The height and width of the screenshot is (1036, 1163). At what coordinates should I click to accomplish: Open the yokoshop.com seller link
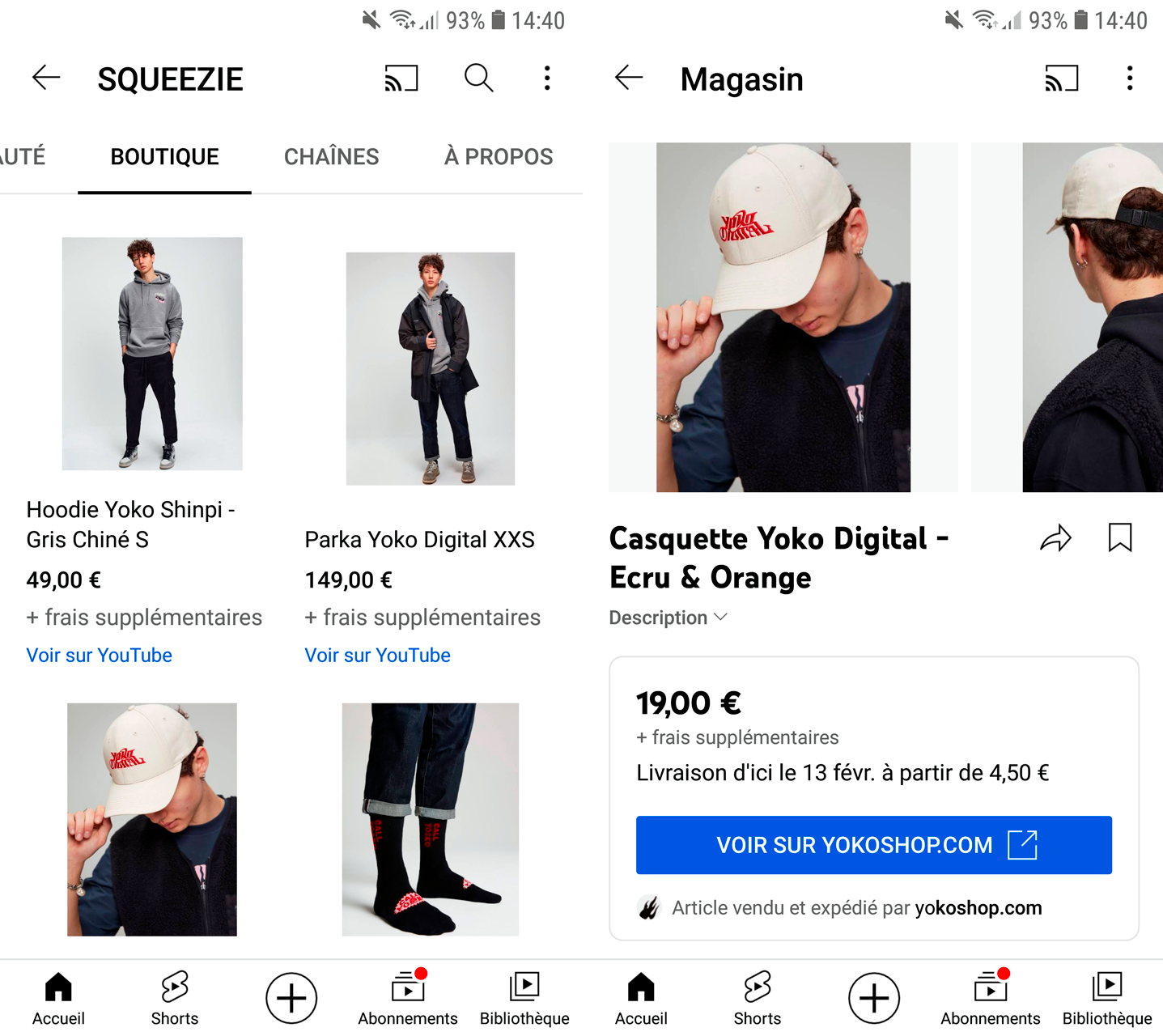(x=978, y=908)
